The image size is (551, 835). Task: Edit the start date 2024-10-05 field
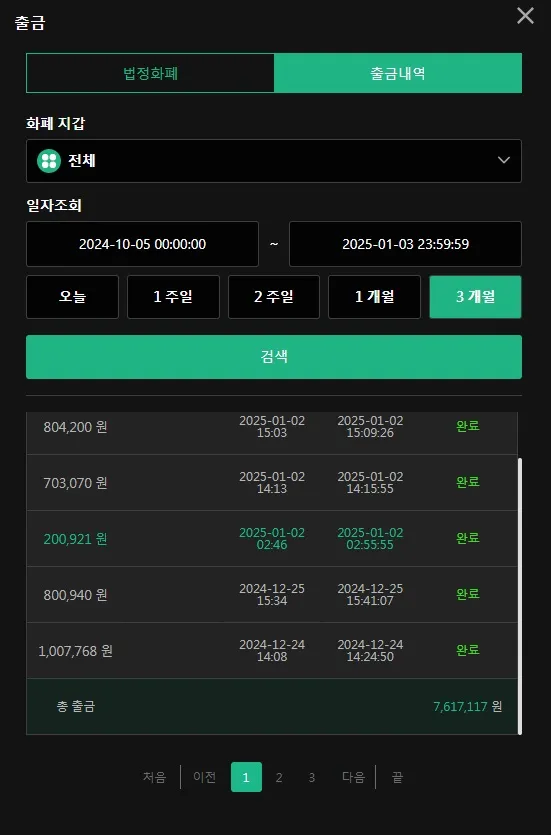click(142, 244)
